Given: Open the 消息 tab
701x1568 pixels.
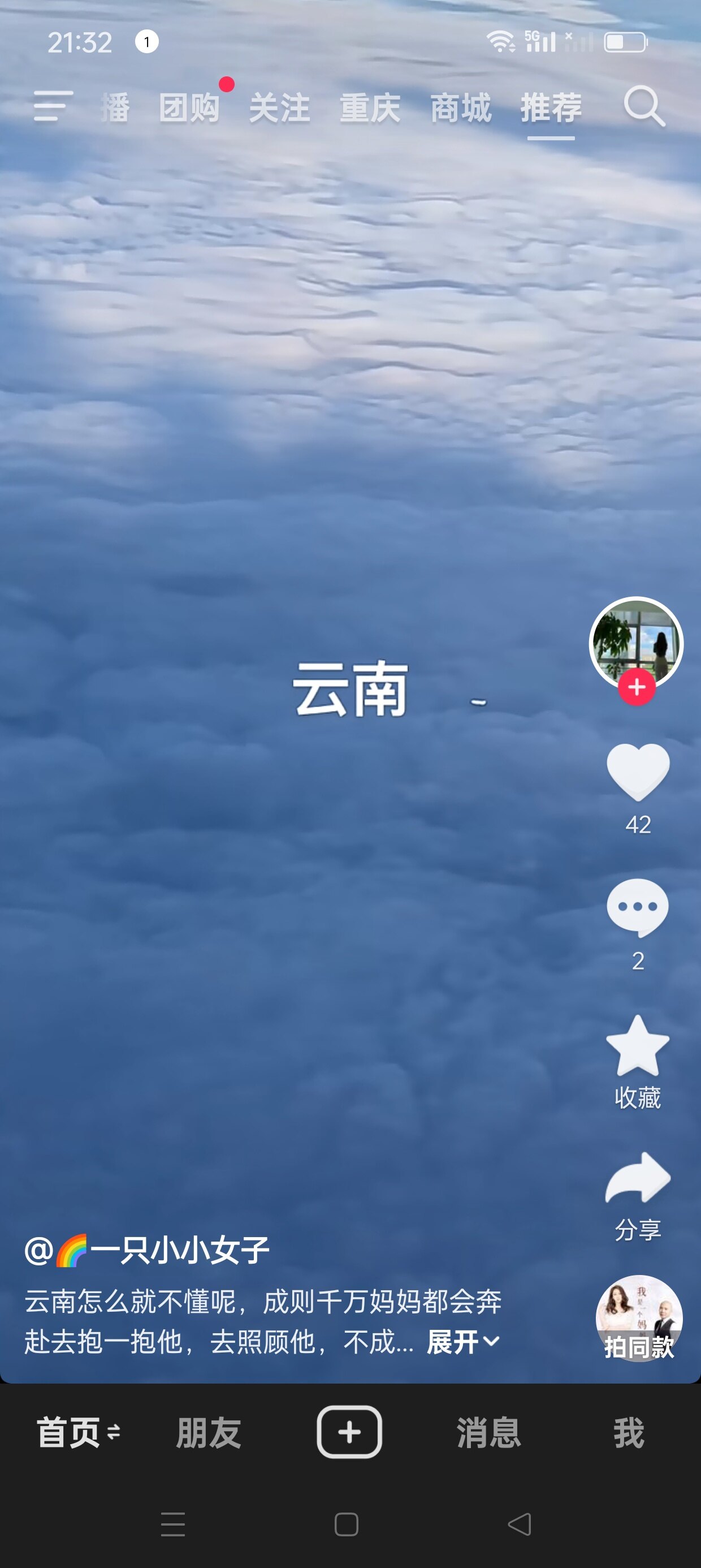Looking at the screenshot, I should coord(488,1432).
